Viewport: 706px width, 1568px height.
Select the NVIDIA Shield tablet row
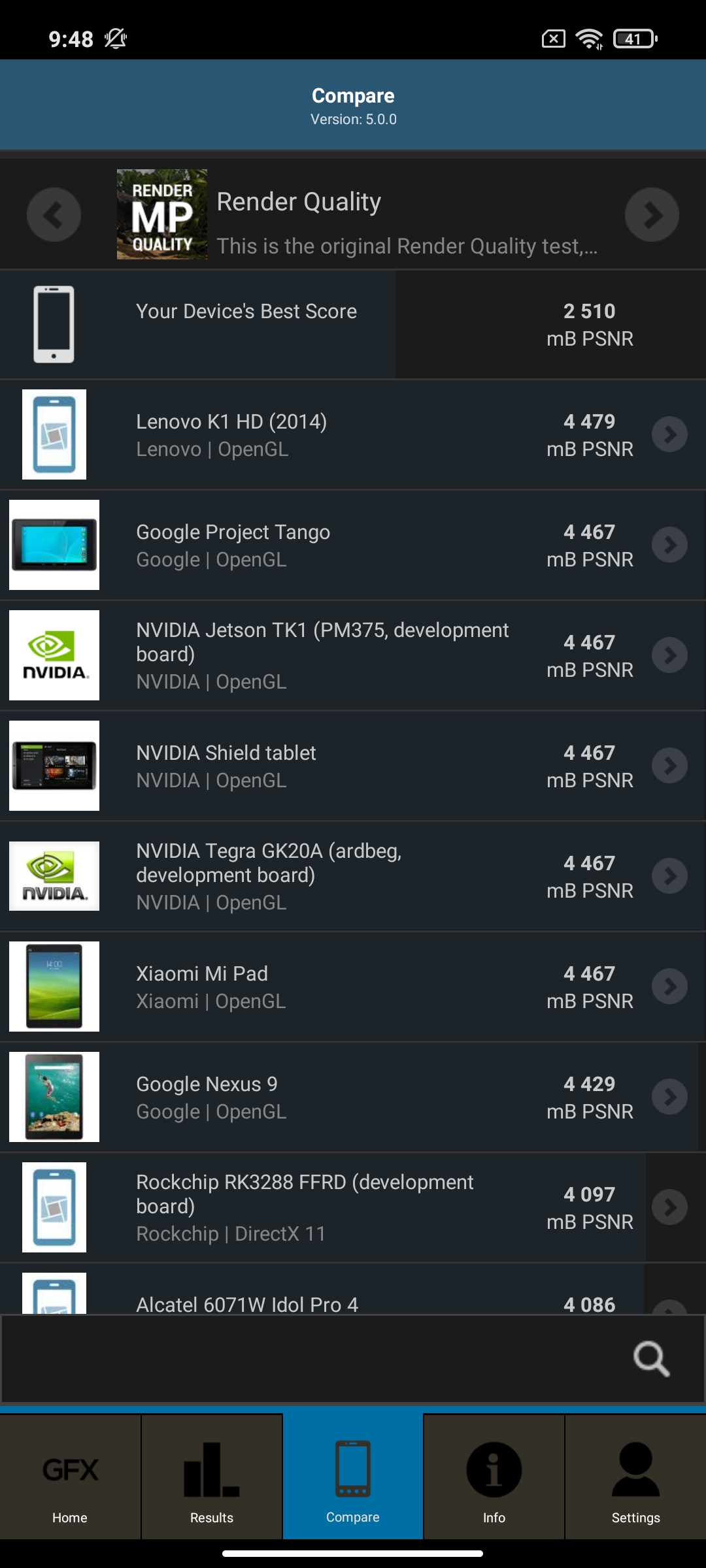click(x=353, y=766)
